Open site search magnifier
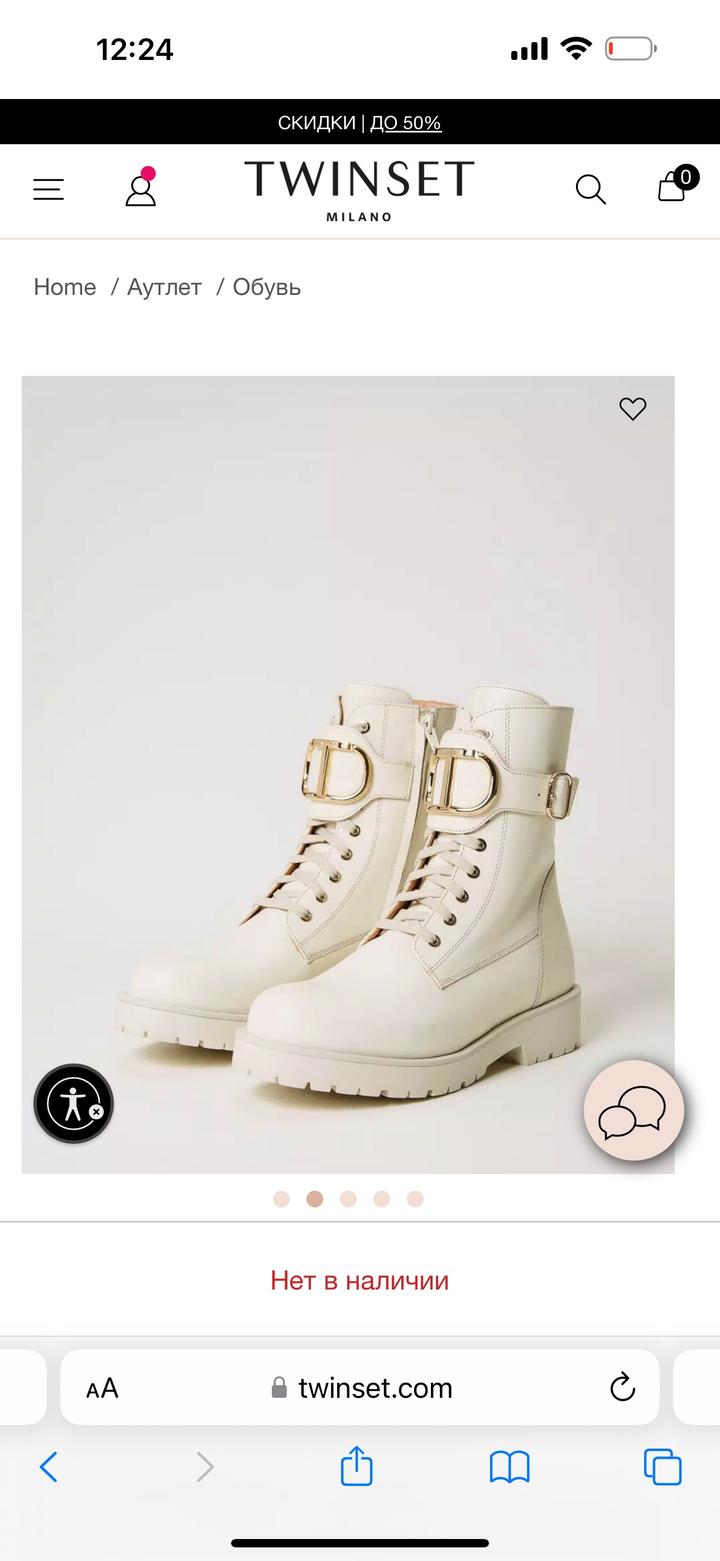Screen dimensions: 720x1561 [590, 189]
